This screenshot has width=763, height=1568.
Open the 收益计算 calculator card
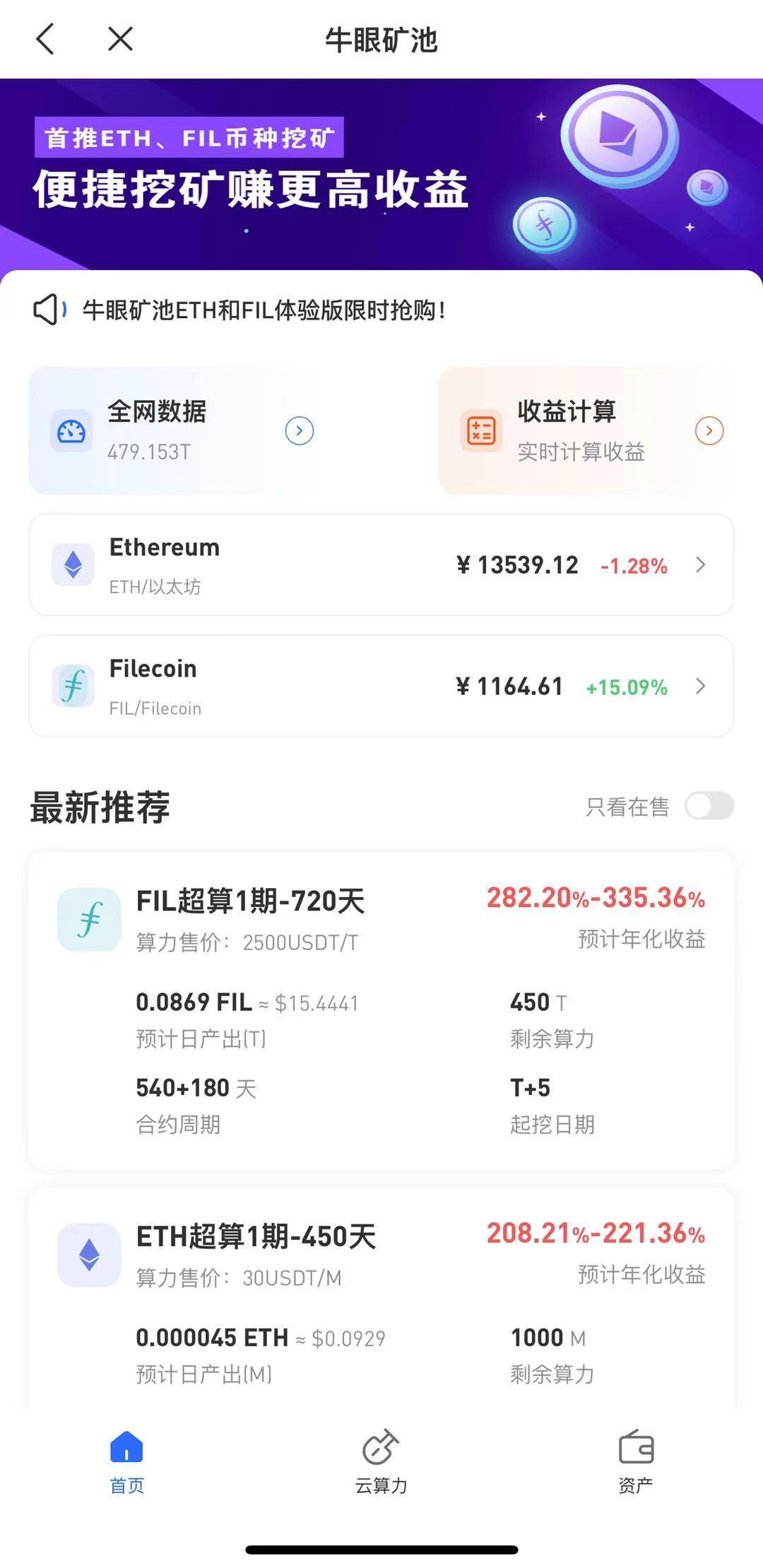click(x=586, y=430)
